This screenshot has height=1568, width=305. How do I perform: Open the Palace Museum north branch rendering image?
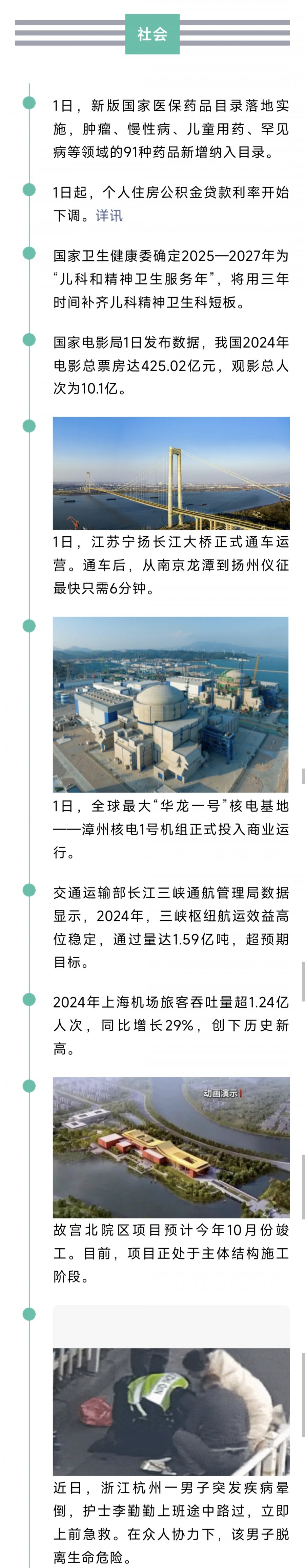tap(171, 1147)
